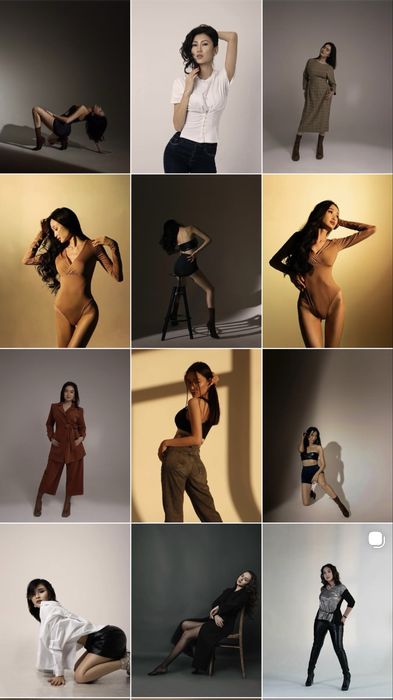Open the white t-shirt and jeans portrait post

point(196,86)
